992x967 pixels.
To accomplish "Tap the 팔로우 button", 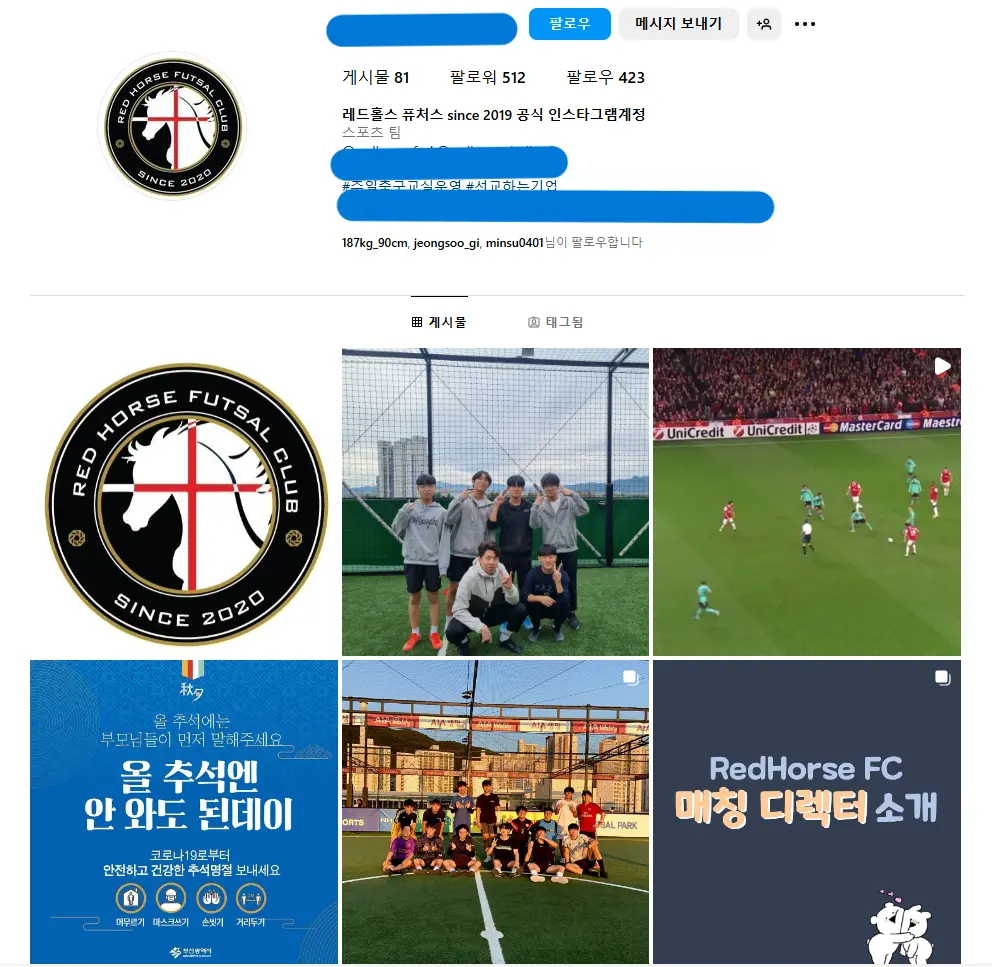I will tap(569, 24).
